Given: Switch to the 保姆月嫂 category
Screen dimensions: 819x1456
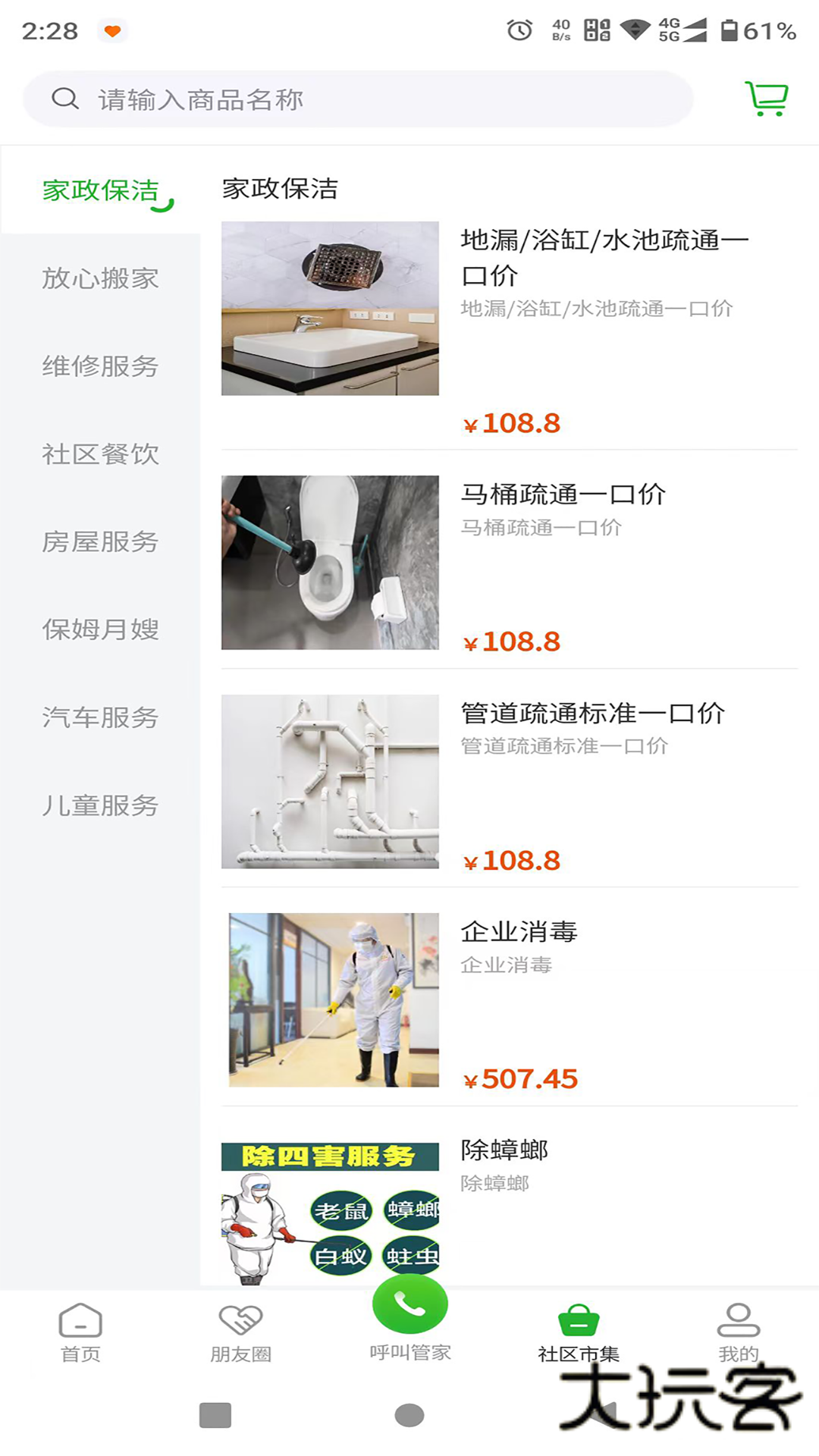Looking at the screenshot, I should point(100,630).
